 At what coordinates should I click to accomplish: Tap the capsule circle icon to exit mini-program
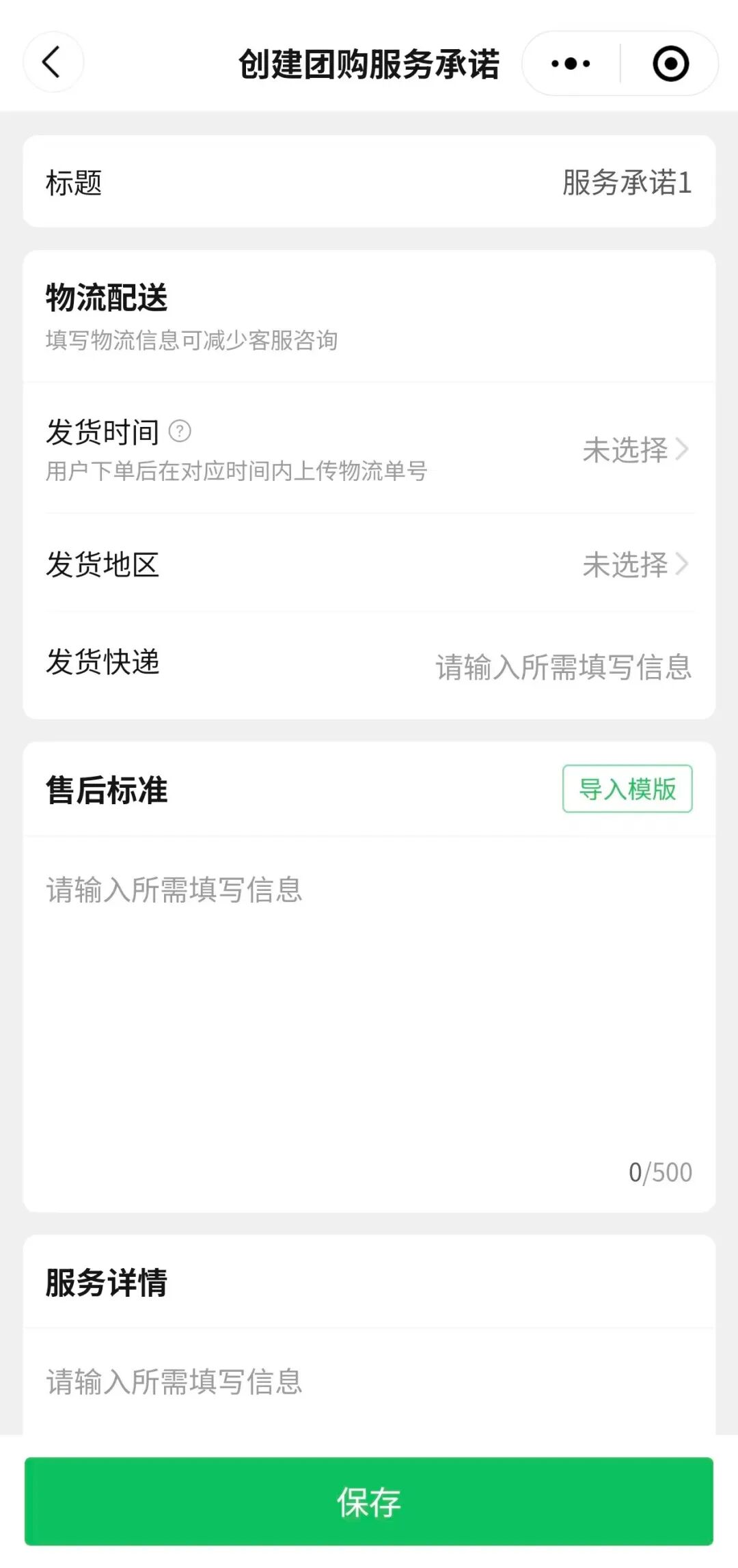(670, 63)
